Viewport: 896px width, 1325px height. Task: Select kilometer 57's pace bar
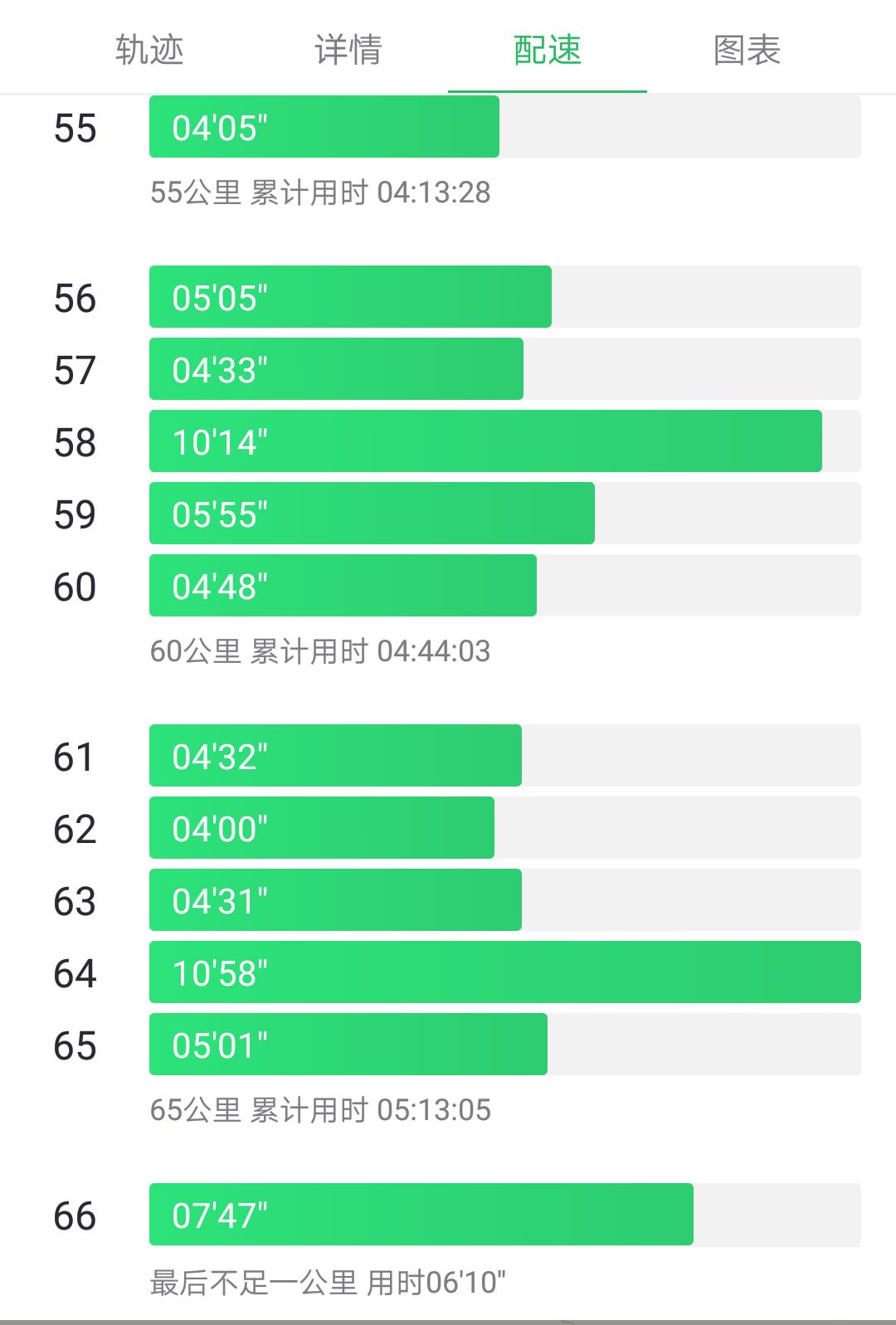click(336, 369)
